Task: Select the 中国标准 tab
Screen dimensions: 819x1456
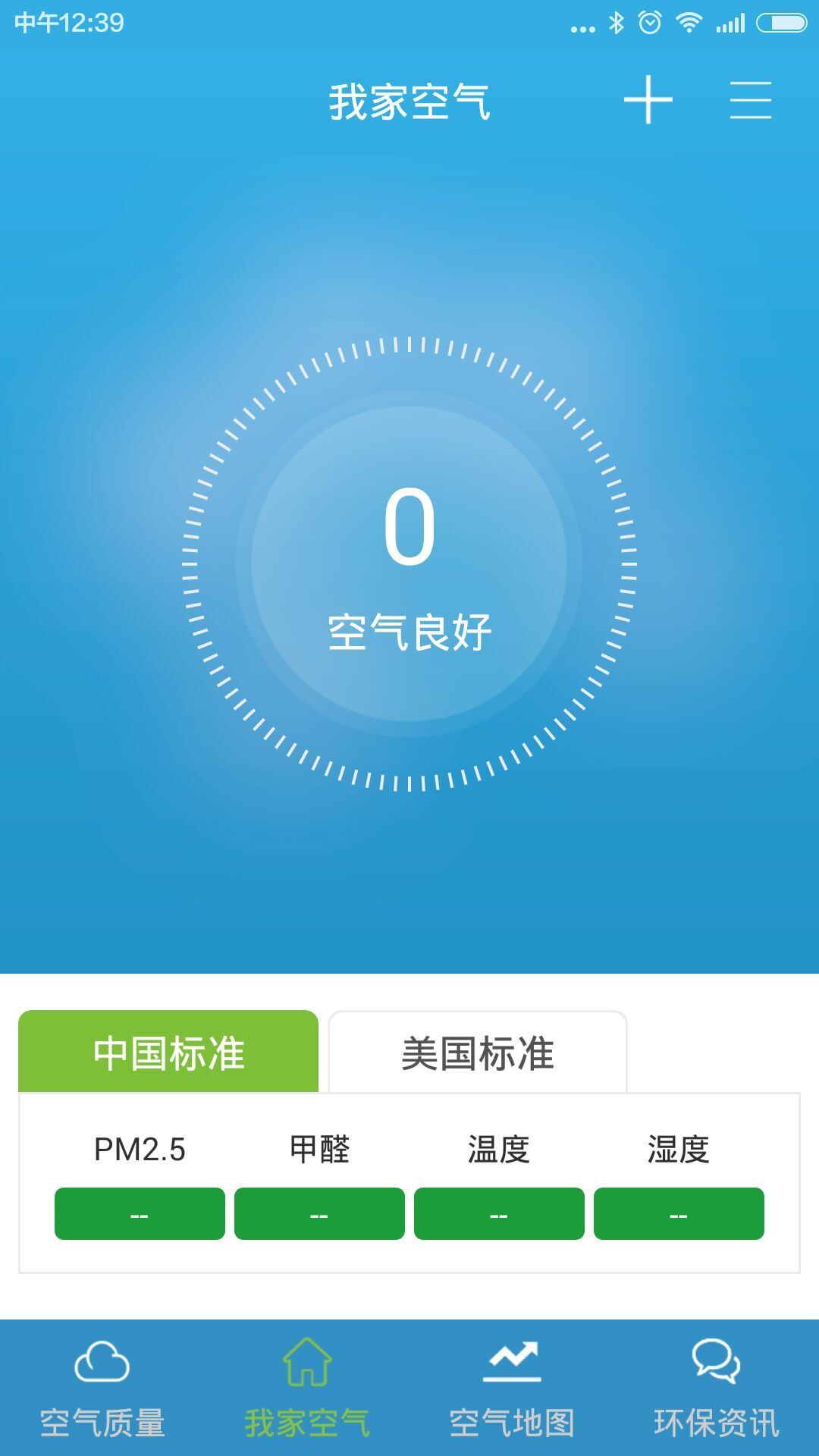Action: click(x=168, y=1052)
